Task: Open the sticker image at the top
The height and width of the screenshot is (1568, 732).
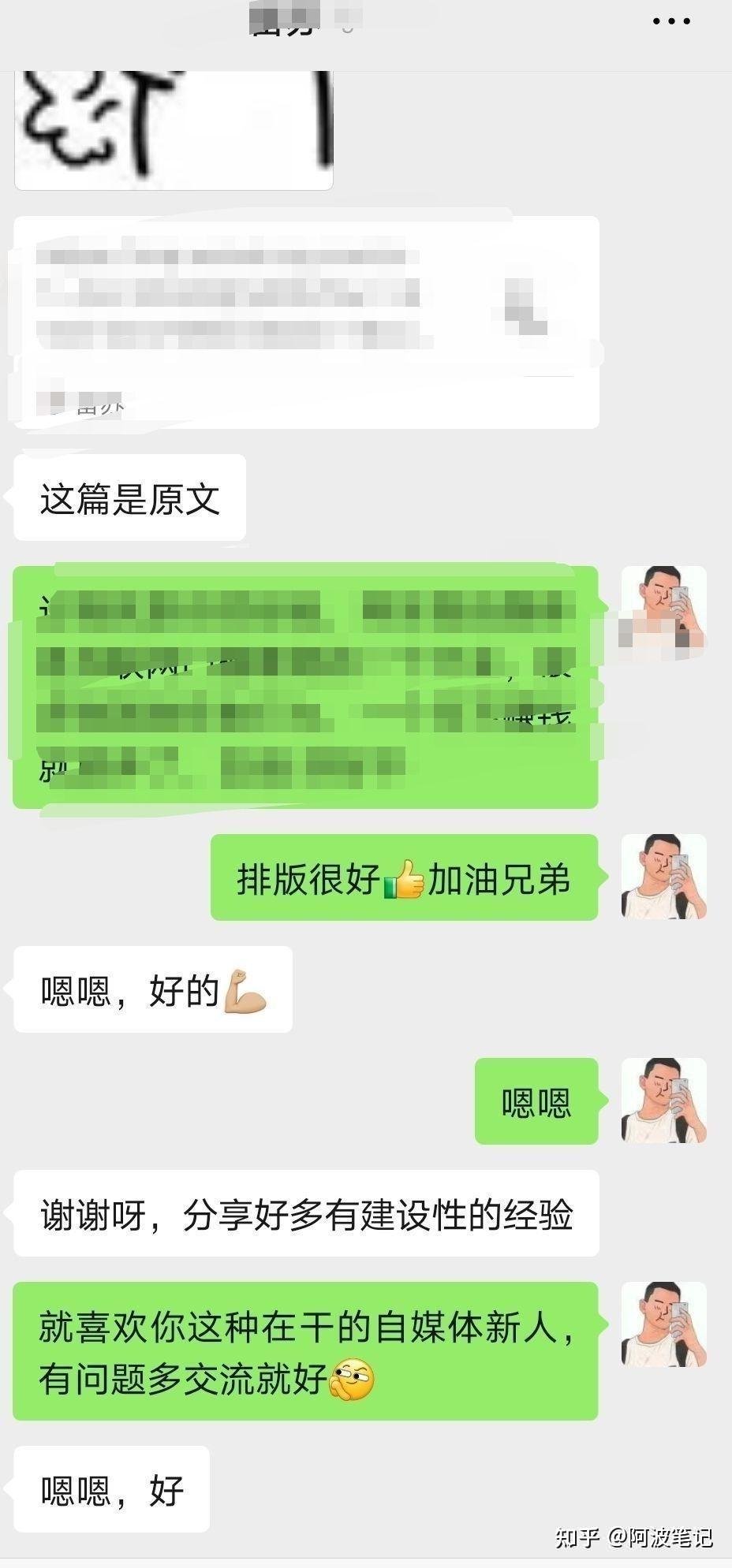Action: [174, 126]
